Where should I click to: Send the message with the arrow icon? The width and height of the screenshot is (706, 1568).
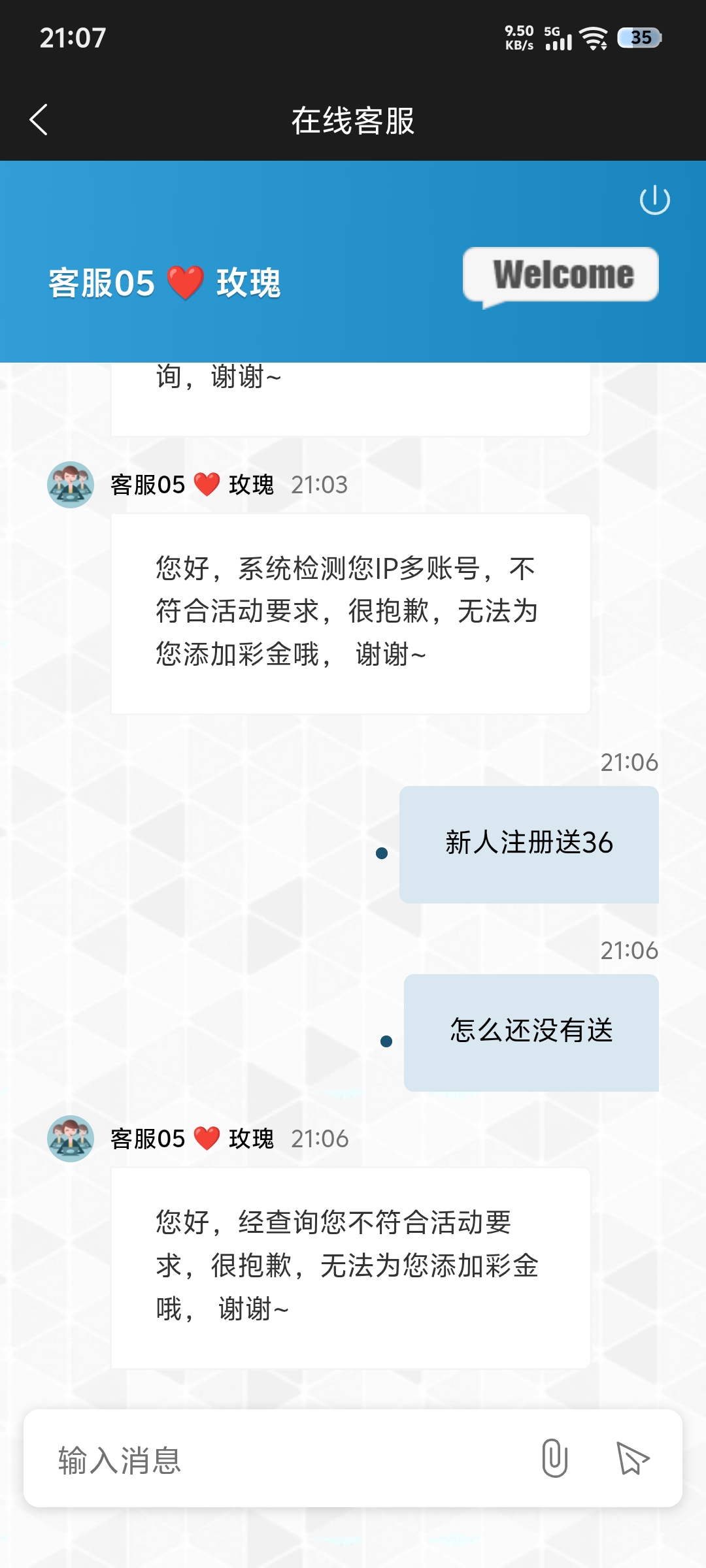(x=632, y=1458)
